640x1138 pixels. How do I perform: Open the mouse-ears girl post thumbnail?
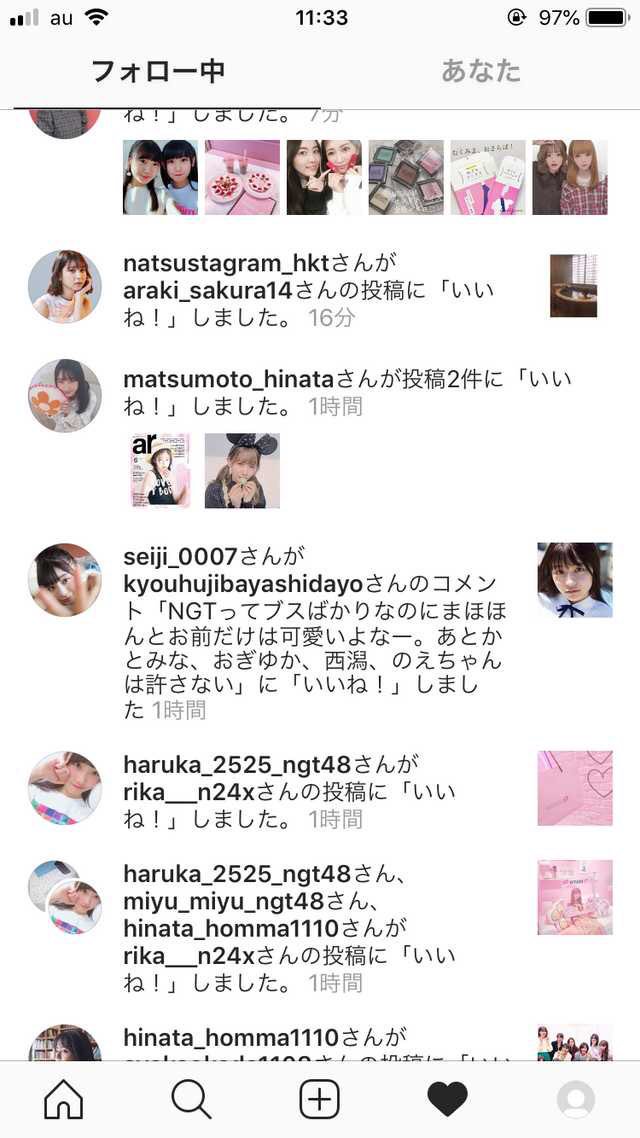pyautogui.click(x=242, y=471)
